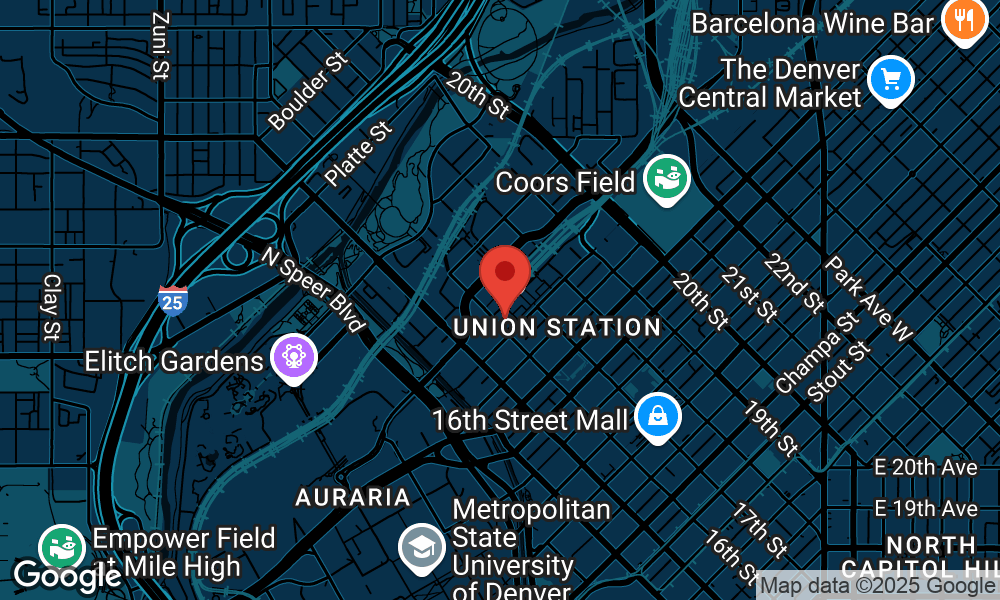Tap the Metropolitan State University of Denver marker
The image size is (1000, 600).
coord(421,548)
